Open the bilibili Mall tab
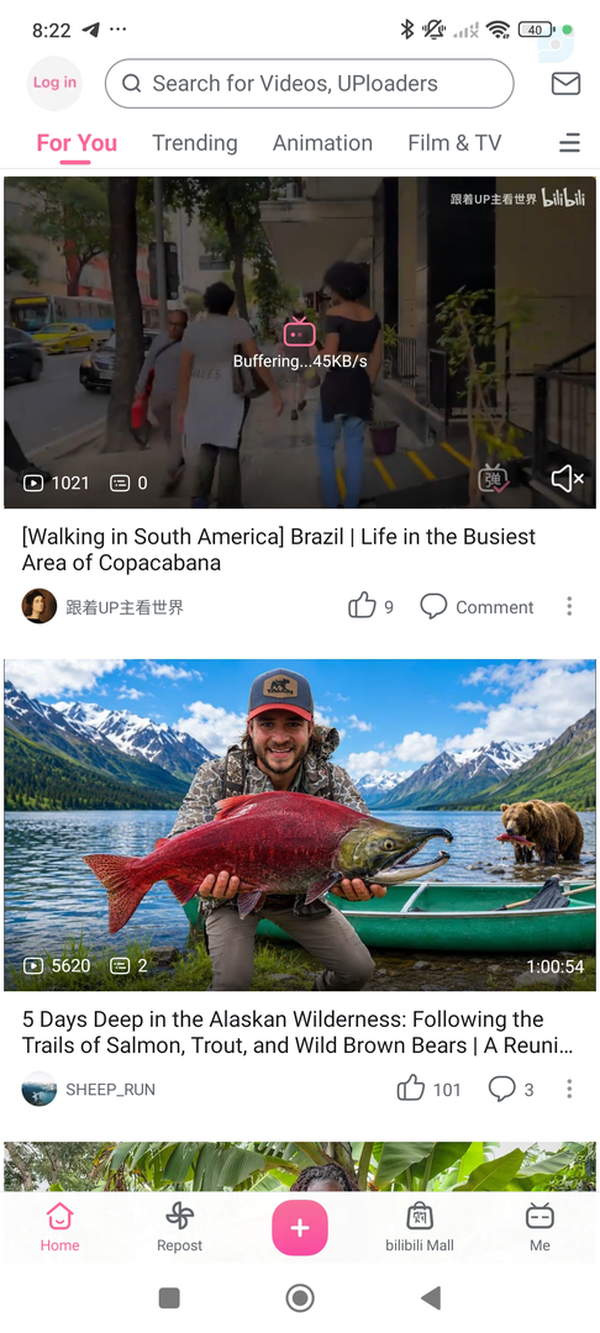The height and width of the screenshot is (1333, 600). coord(420,1227)
